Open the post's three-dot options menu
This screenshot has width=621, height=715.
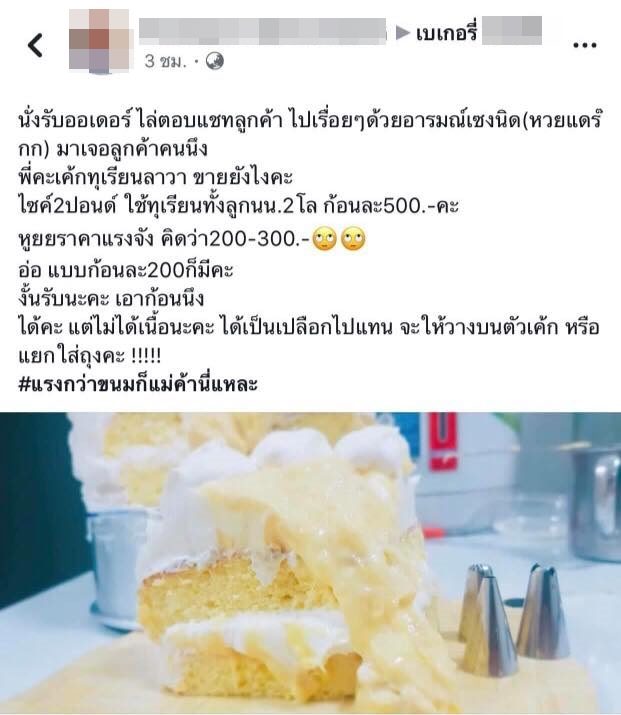[584, 45]
